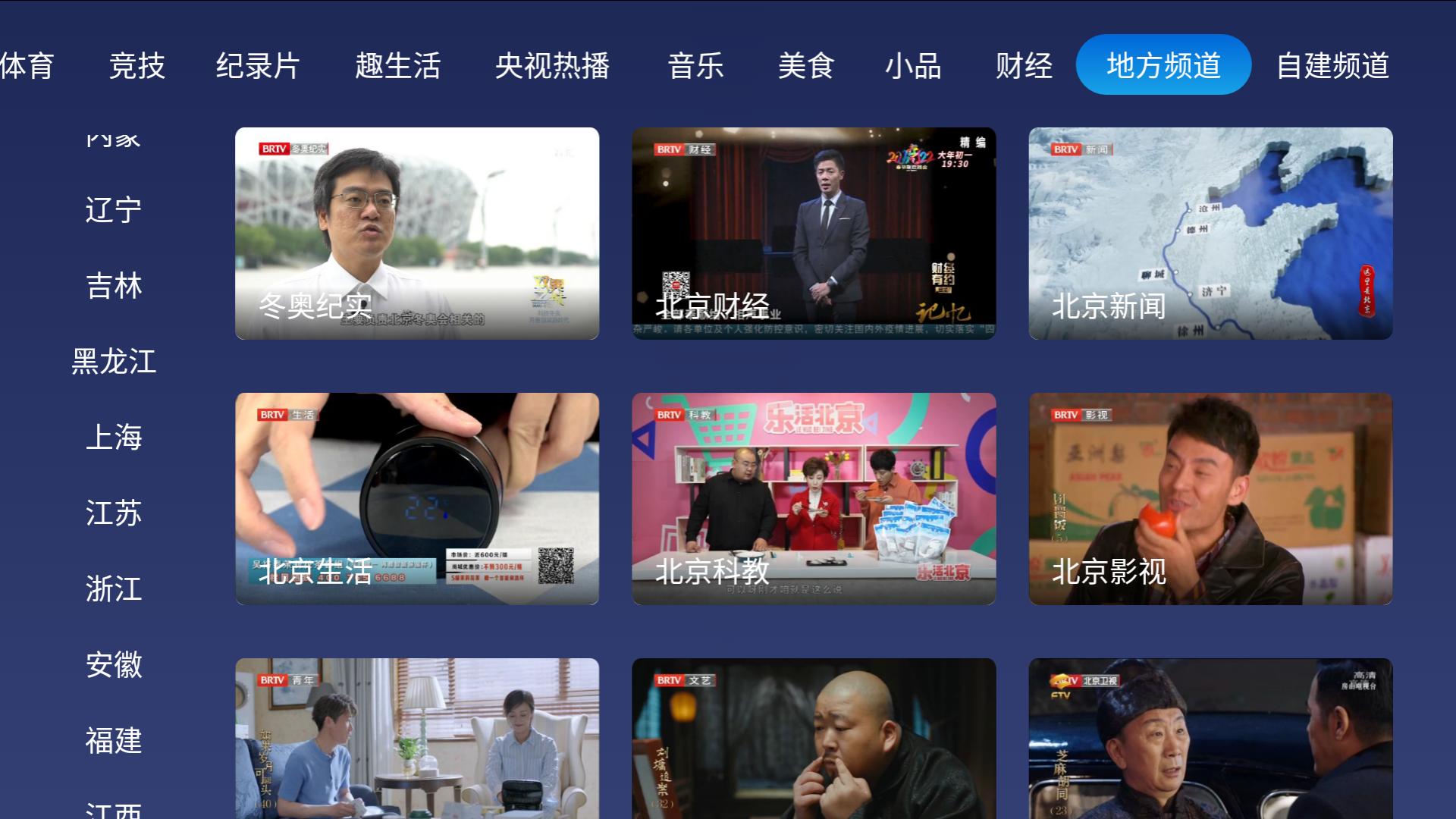Open the 北京影视 channel tile
The height and width of the screenshot is (819, 1456).
[x=1210, y=499]
